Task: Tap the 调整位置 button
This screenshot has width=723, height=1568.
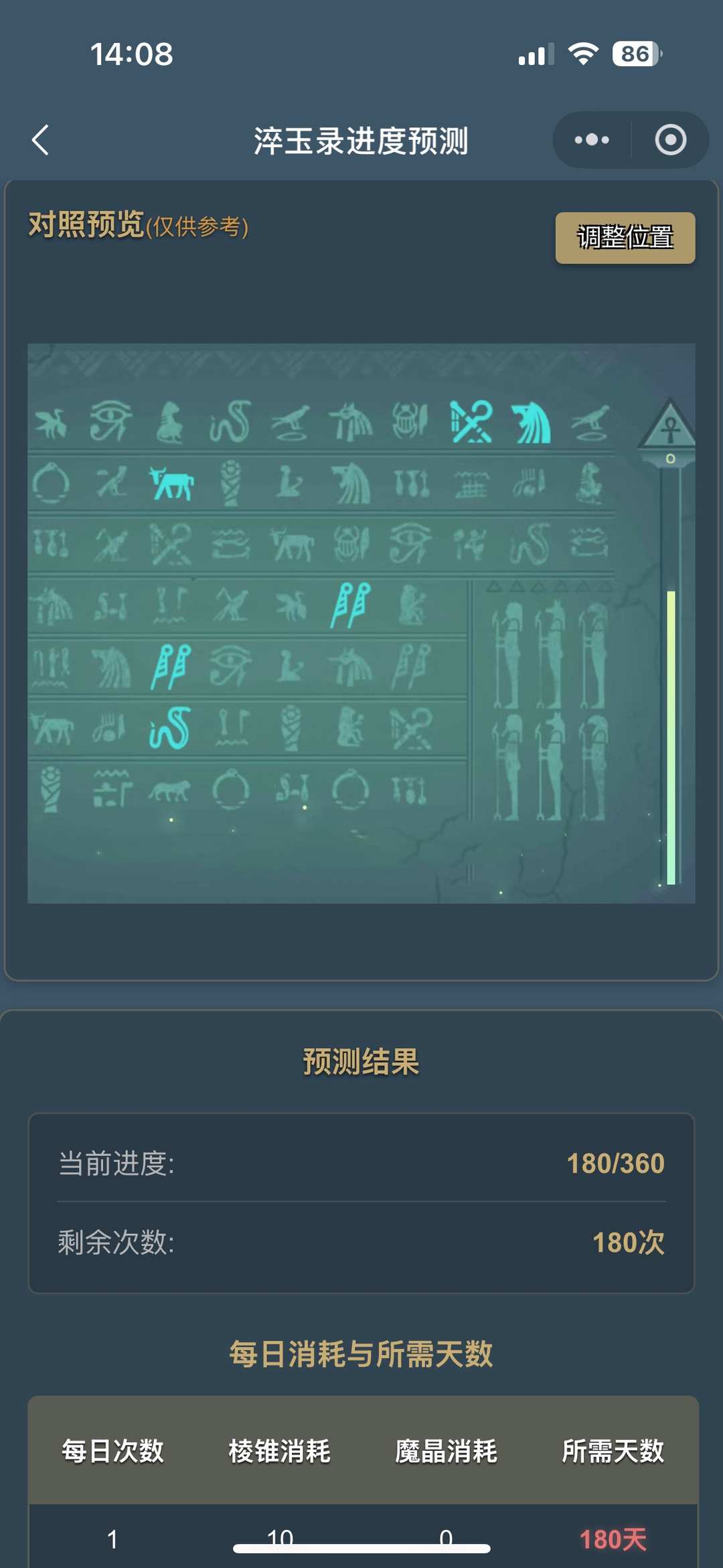Action: [x=625, y=238]
